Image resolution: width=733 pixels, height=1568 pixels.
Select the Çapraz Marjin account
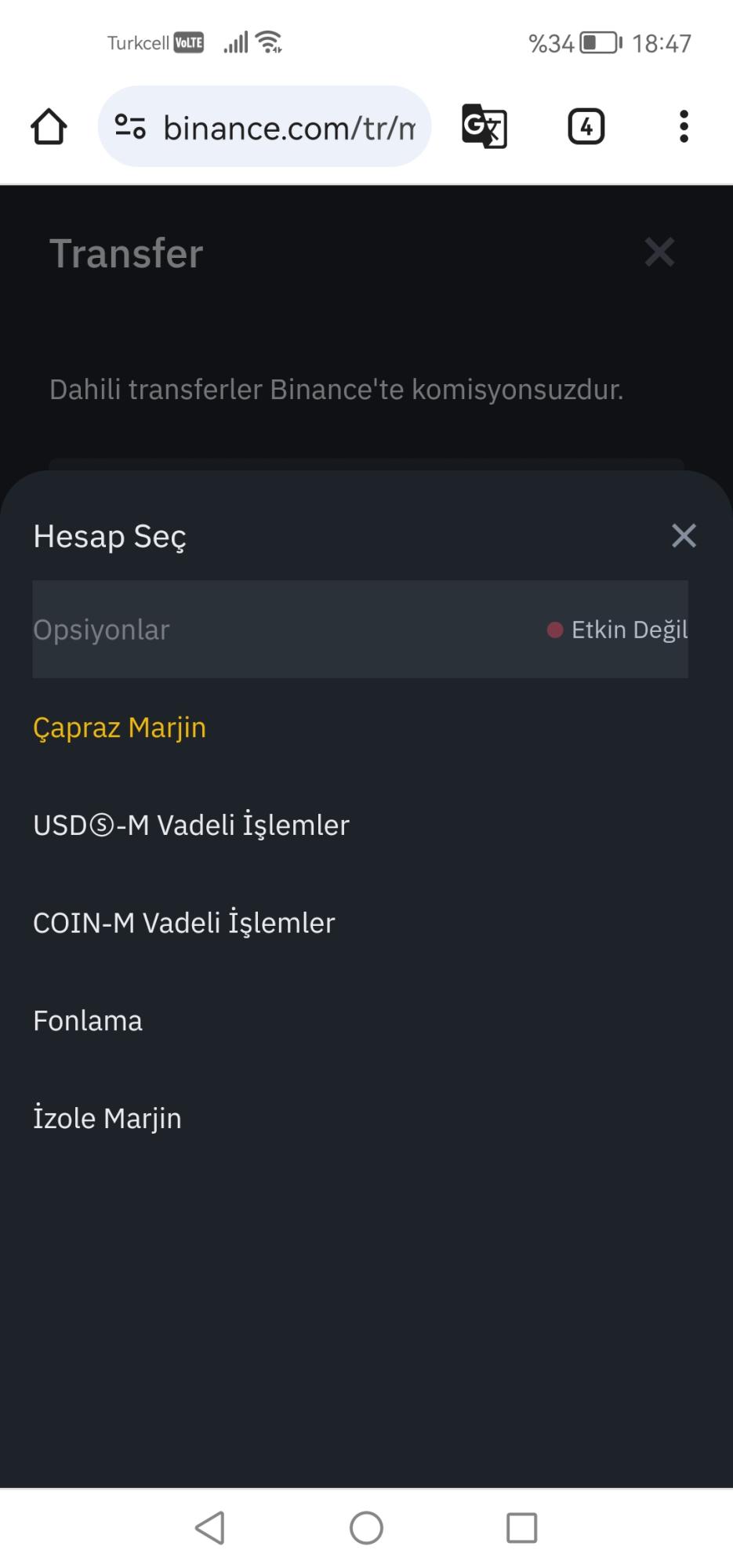tap(119, 728)
